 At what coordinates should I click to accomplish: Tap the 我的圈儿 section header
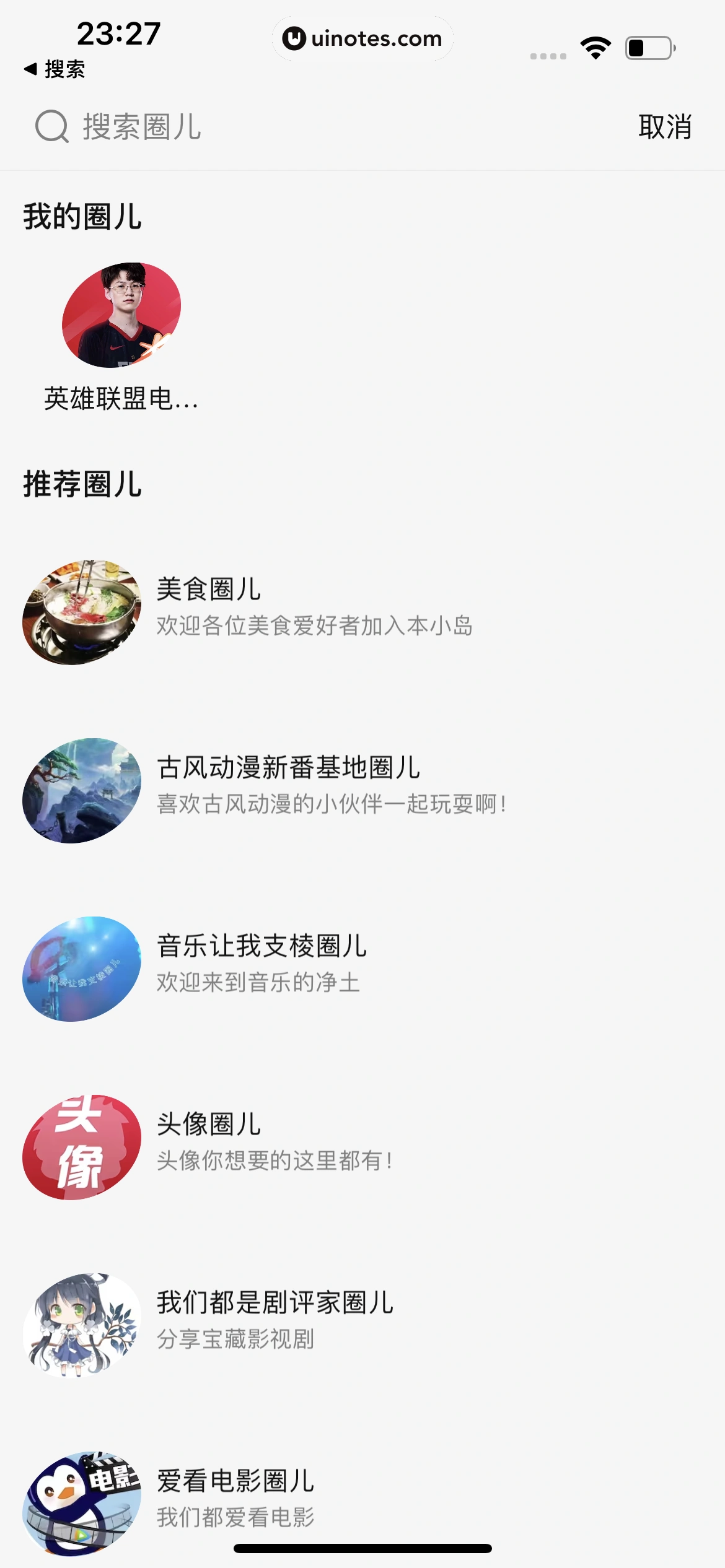82,215
